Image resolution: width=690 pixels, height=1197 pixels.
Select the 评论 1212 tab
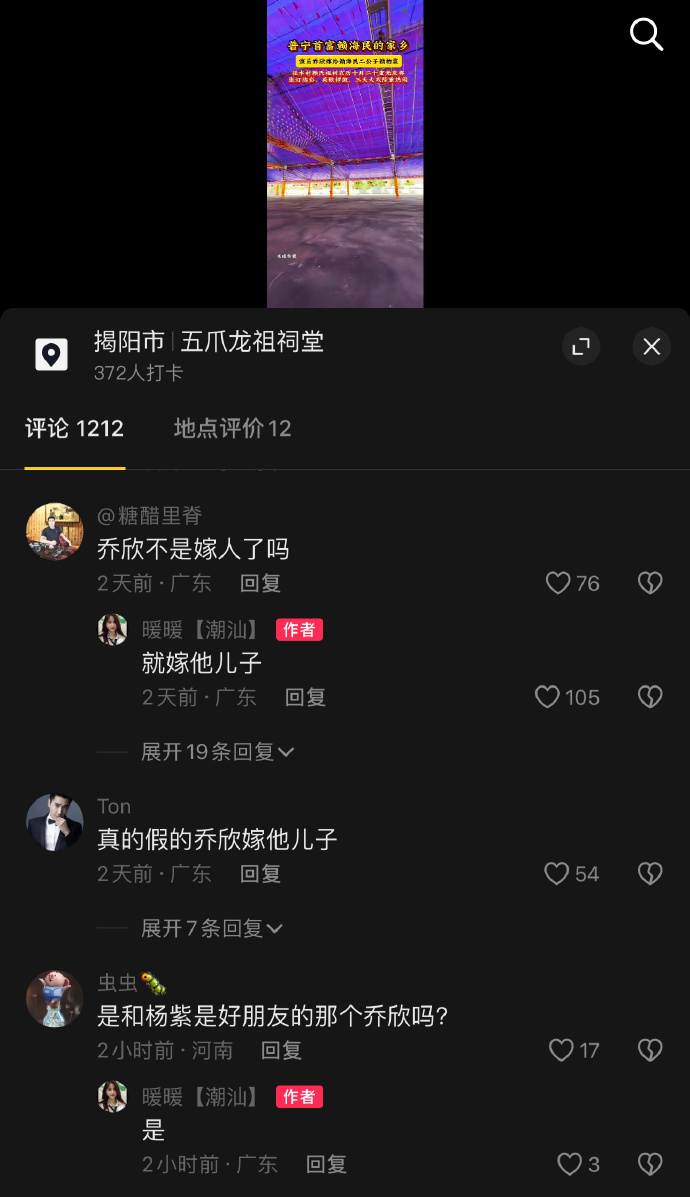(74, 428)
